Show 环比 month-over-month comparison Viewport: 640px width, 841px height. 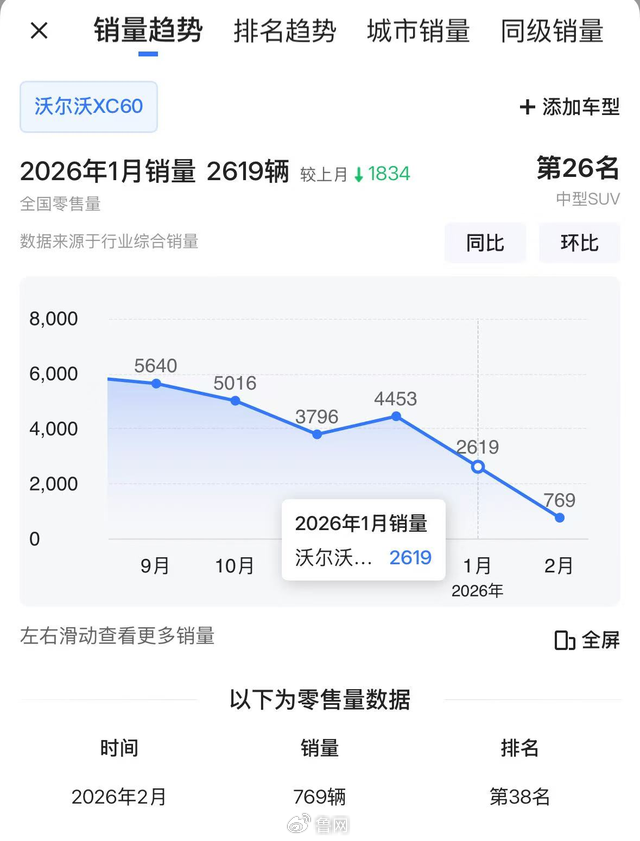pos(579,243)
